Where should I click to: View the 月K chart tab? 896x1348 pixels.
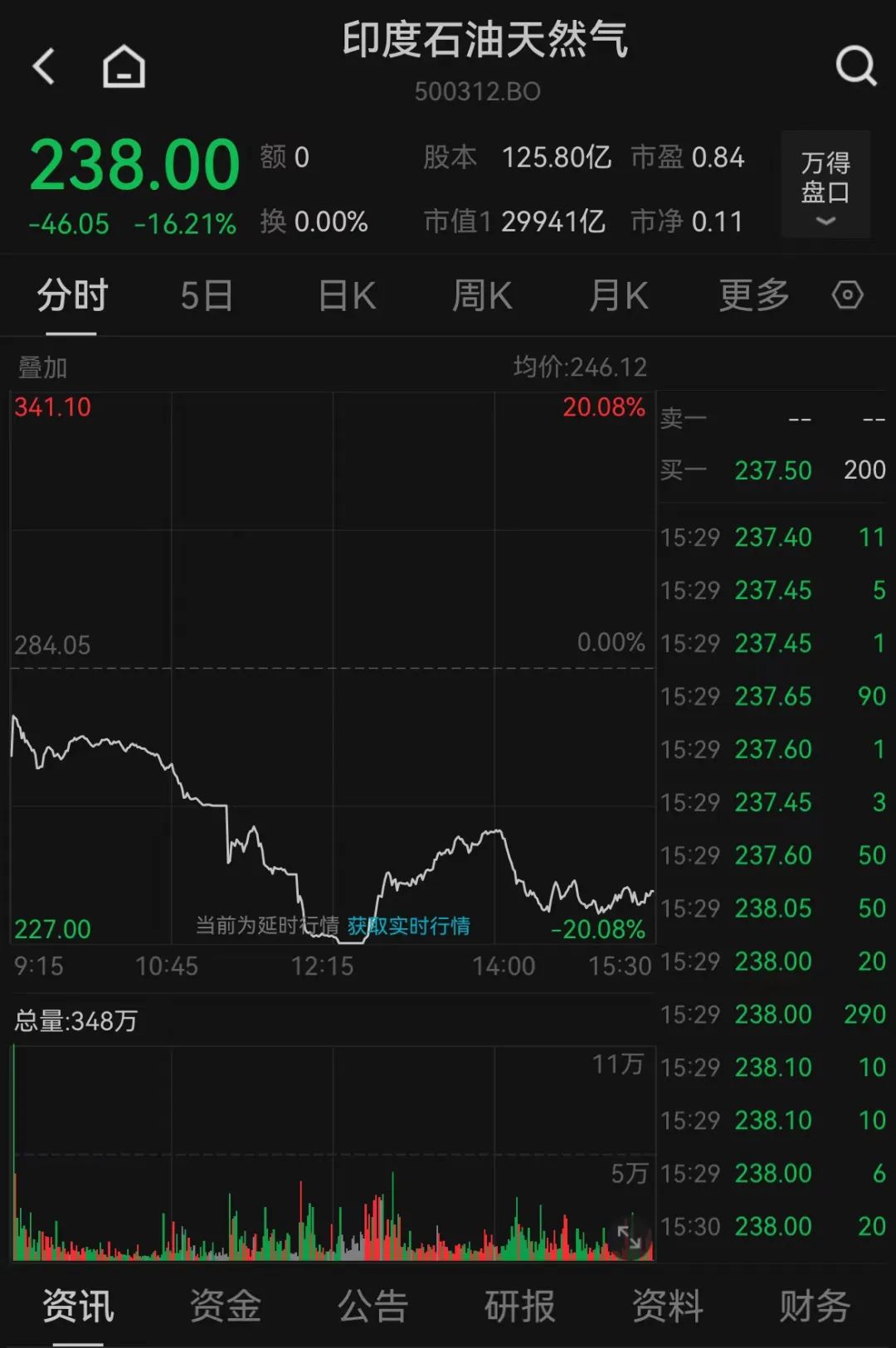618,295
